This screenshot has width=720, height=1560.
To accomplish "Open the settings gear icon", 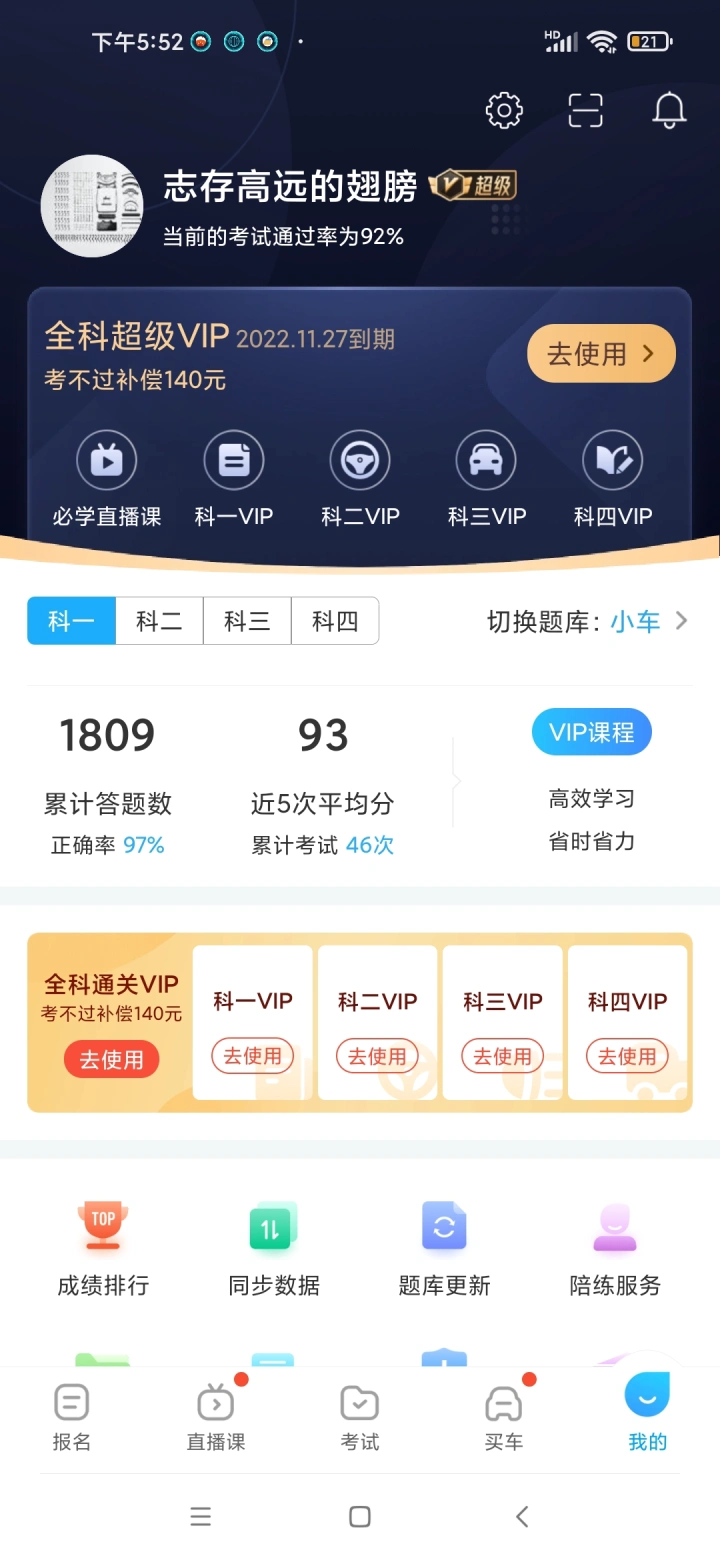I will [x=504, y=110].
